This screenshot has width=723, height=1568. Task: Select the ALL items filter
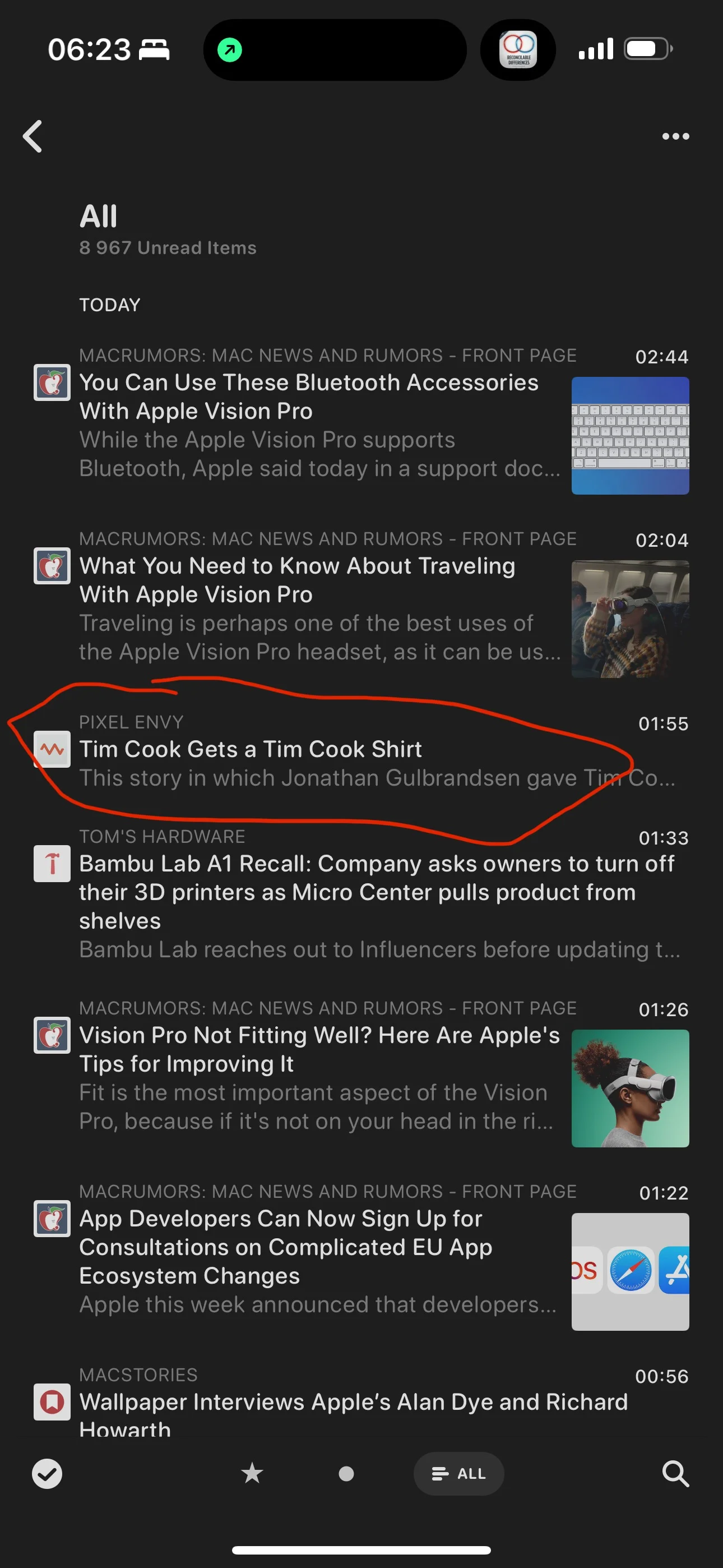click(x=459, y=1474)
